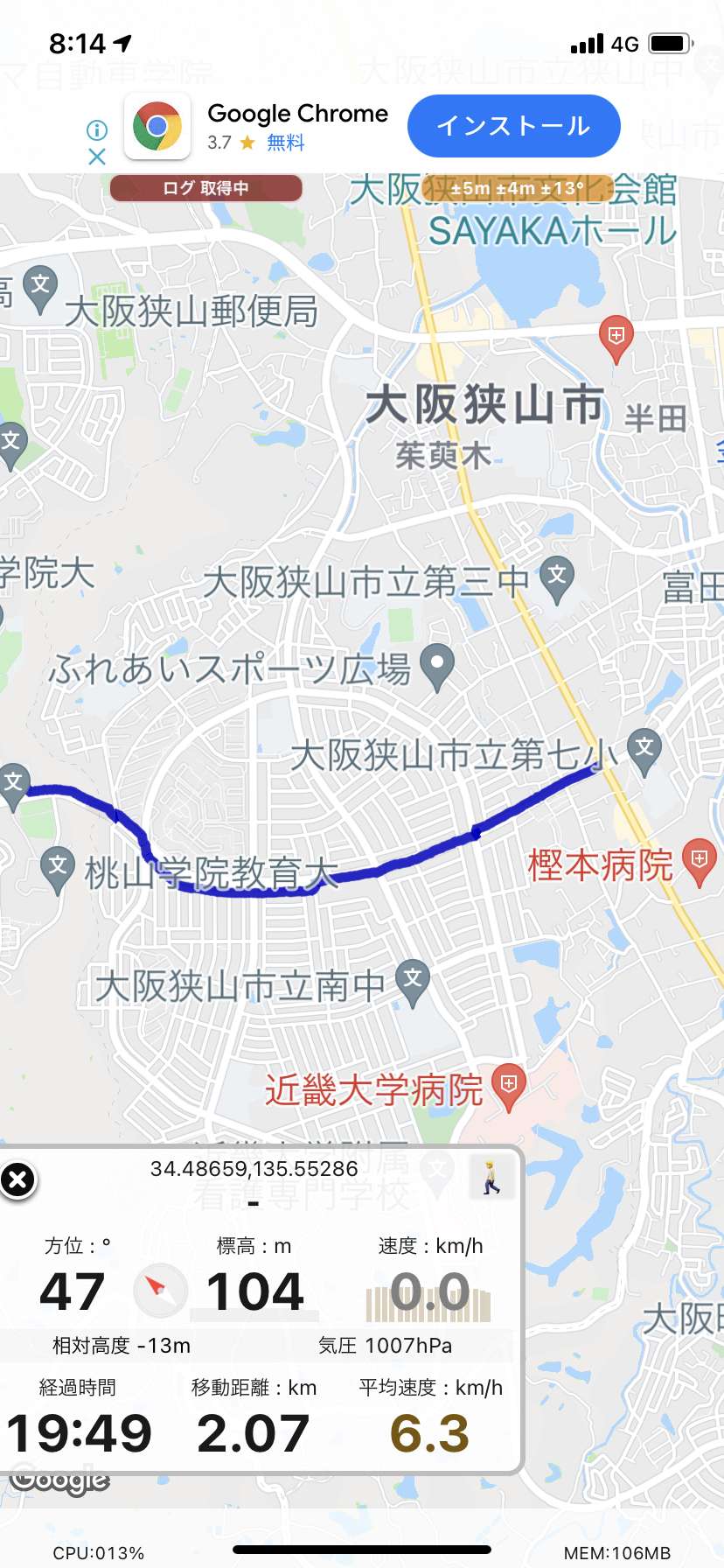724x1568 pixels.
Task: Tap the インストール button for Google Chrome
Action: coord(514,126)
